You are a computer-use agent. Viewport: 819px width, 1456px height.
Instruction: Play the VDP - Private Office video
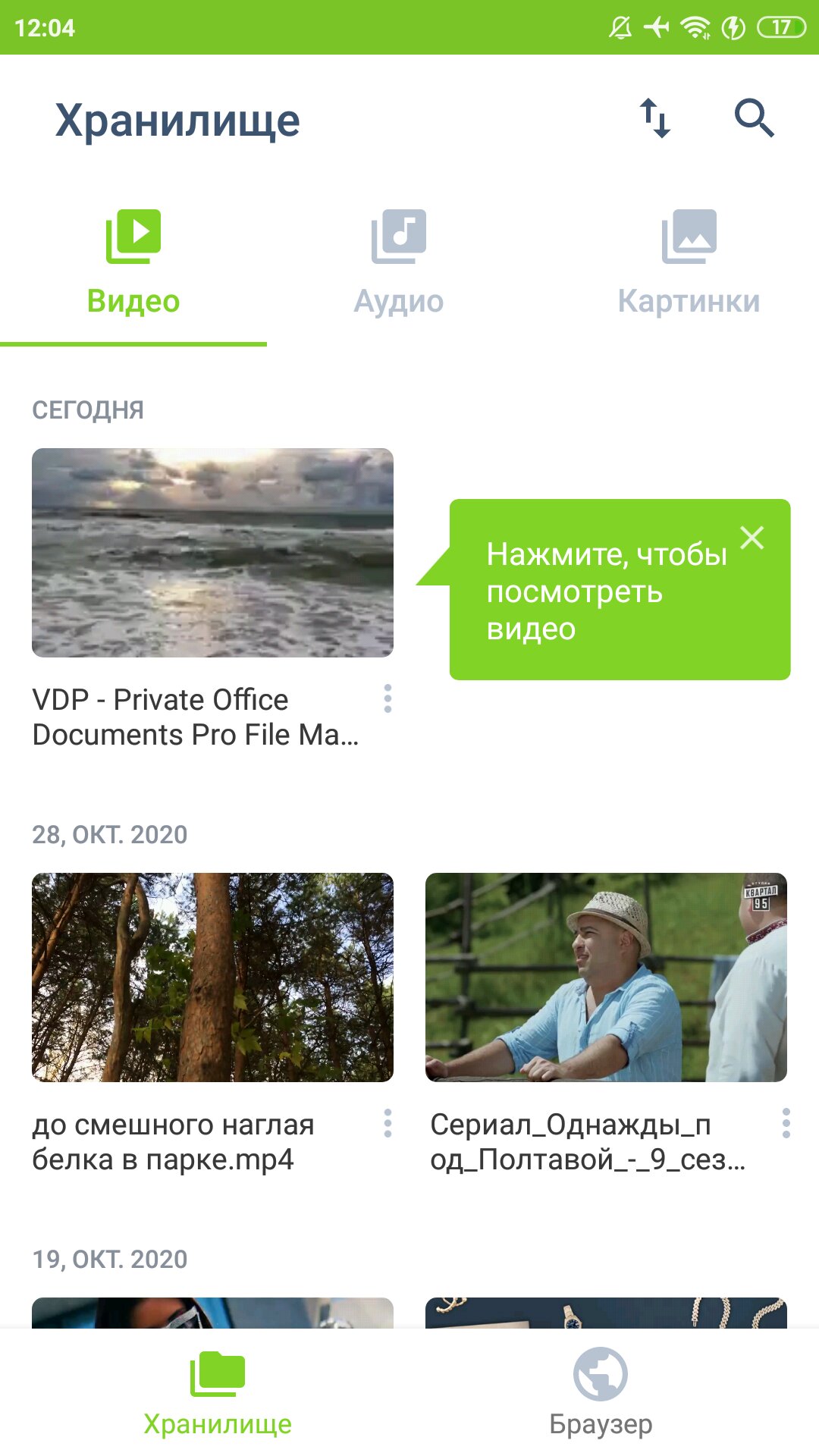[x=212, y=553]
